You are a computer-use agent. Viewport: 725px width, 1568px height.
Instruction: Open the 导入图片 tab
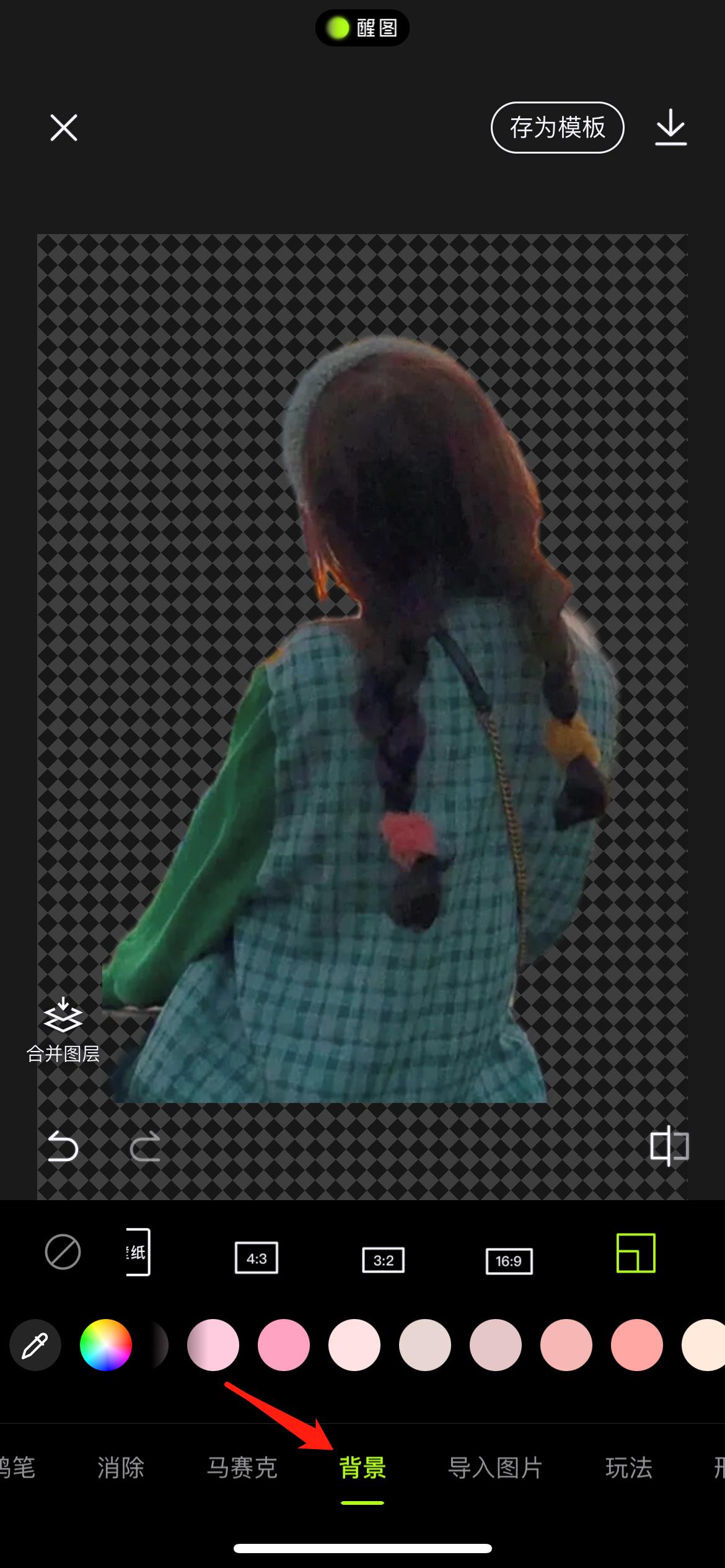click(x=495, y=1468)
